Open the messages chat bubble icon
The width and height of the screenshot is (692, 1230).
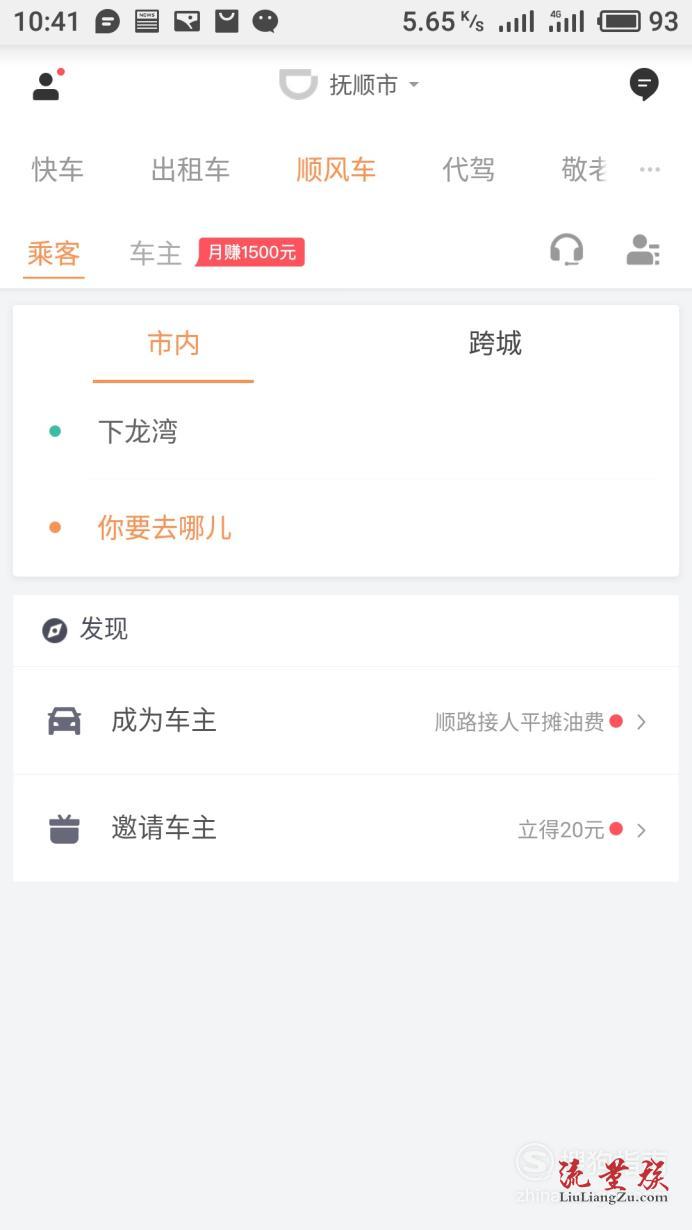pos(644,85)
